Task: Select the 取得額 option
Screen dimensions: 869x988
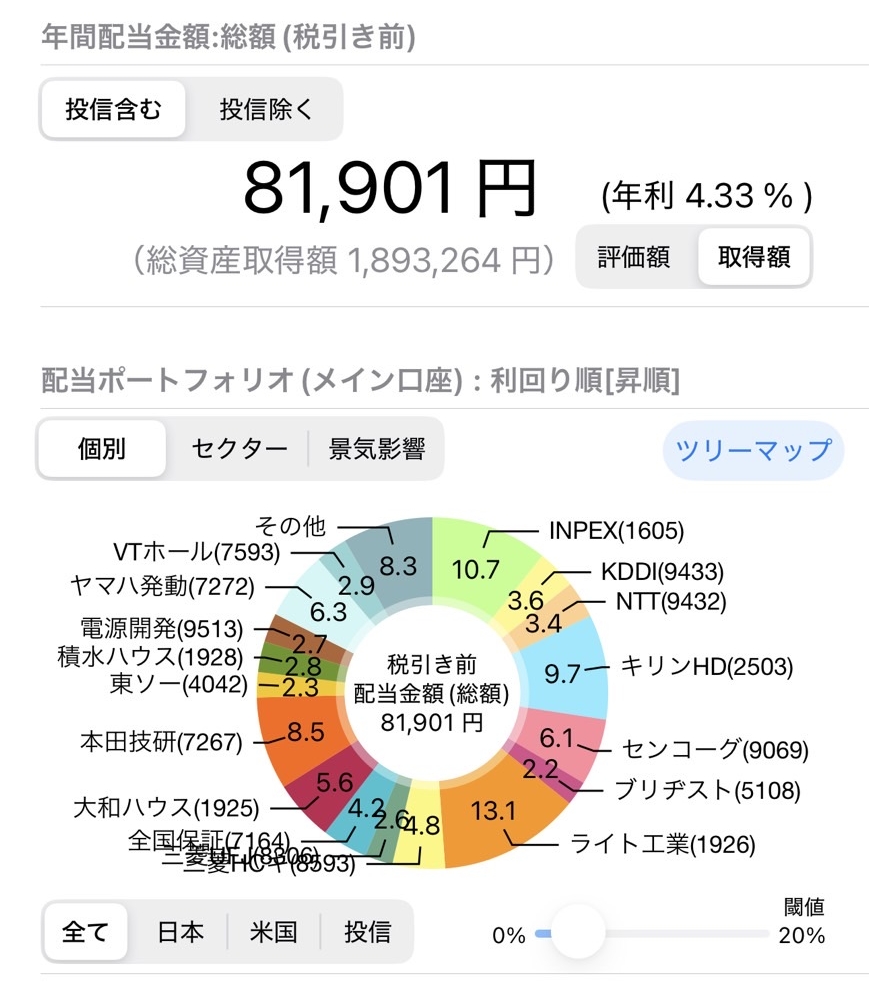Action: point(754,257)
